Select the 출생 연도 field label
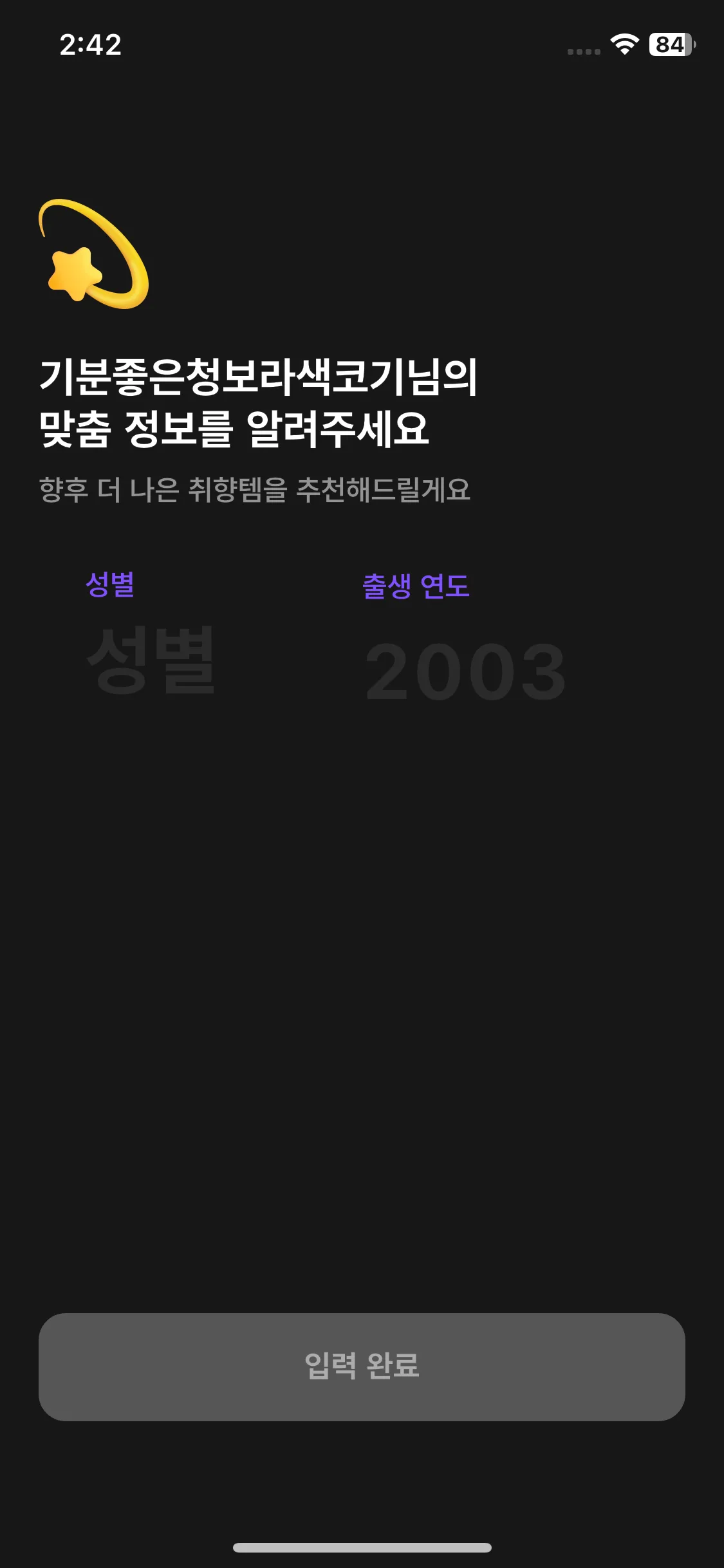Image resolution: width=724 pixels, height=1568 pixels. (416, 586)
